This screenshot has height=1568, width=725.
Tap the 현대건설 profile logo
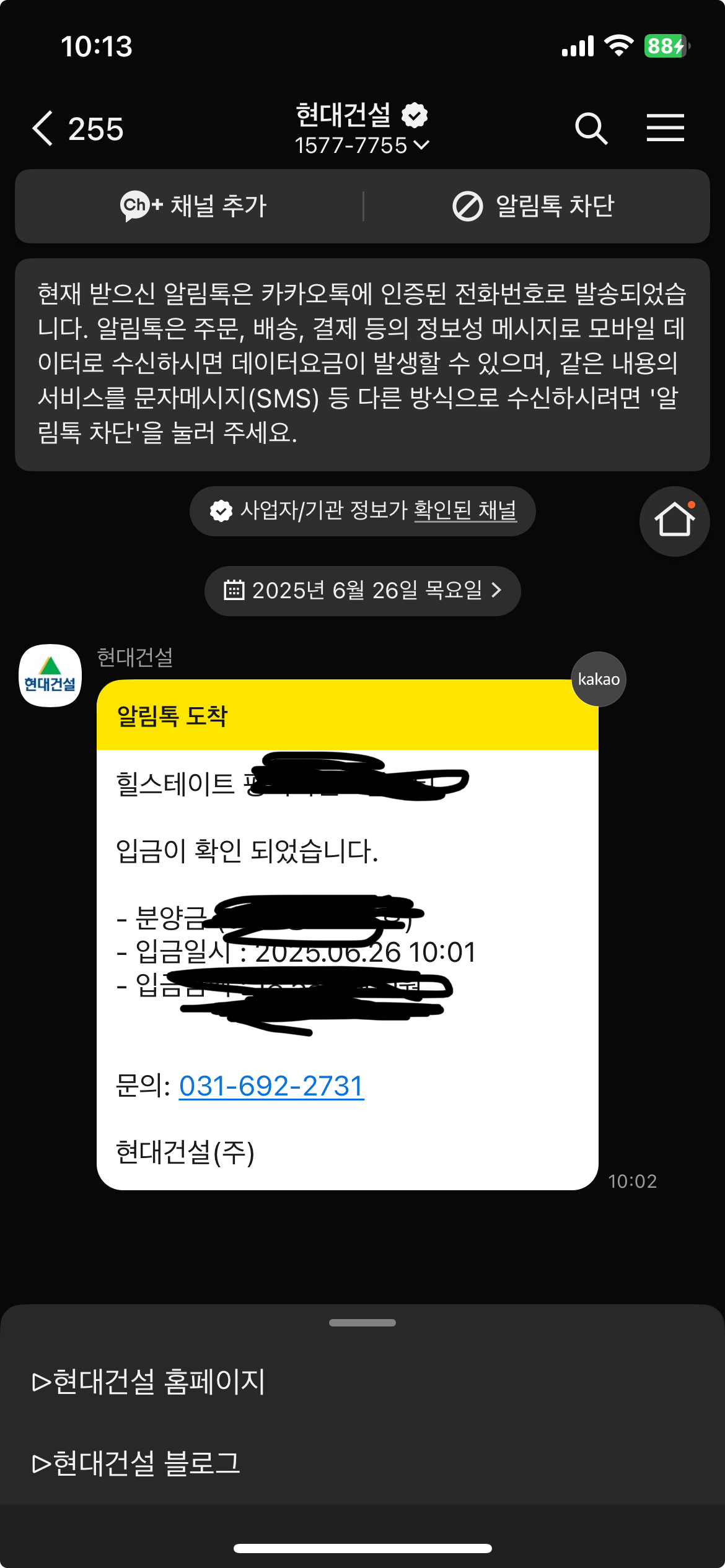[x=50, y=676]
